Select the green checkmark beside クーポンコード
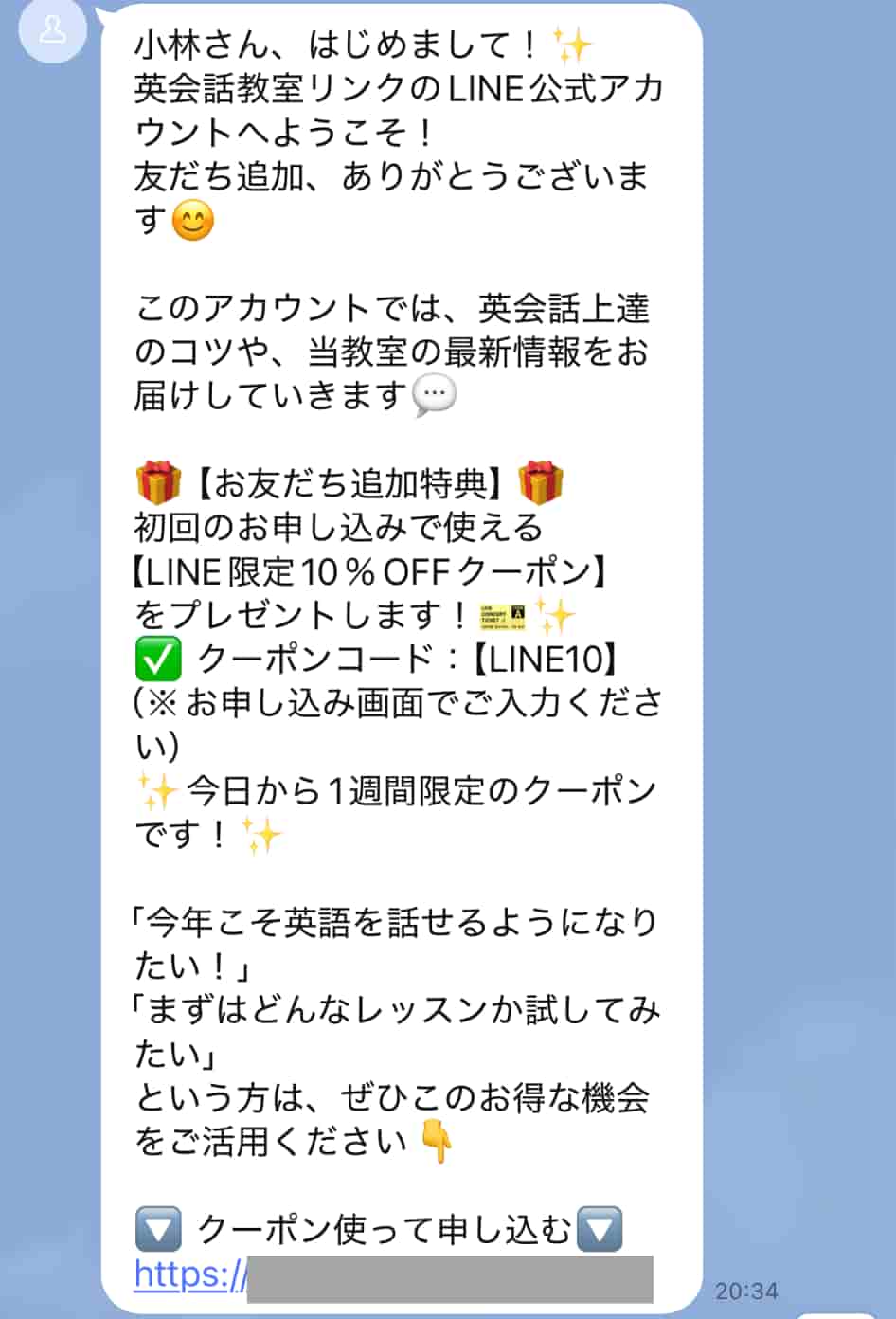Screen dimensions: 896x1319 click(x=159, y=659)
